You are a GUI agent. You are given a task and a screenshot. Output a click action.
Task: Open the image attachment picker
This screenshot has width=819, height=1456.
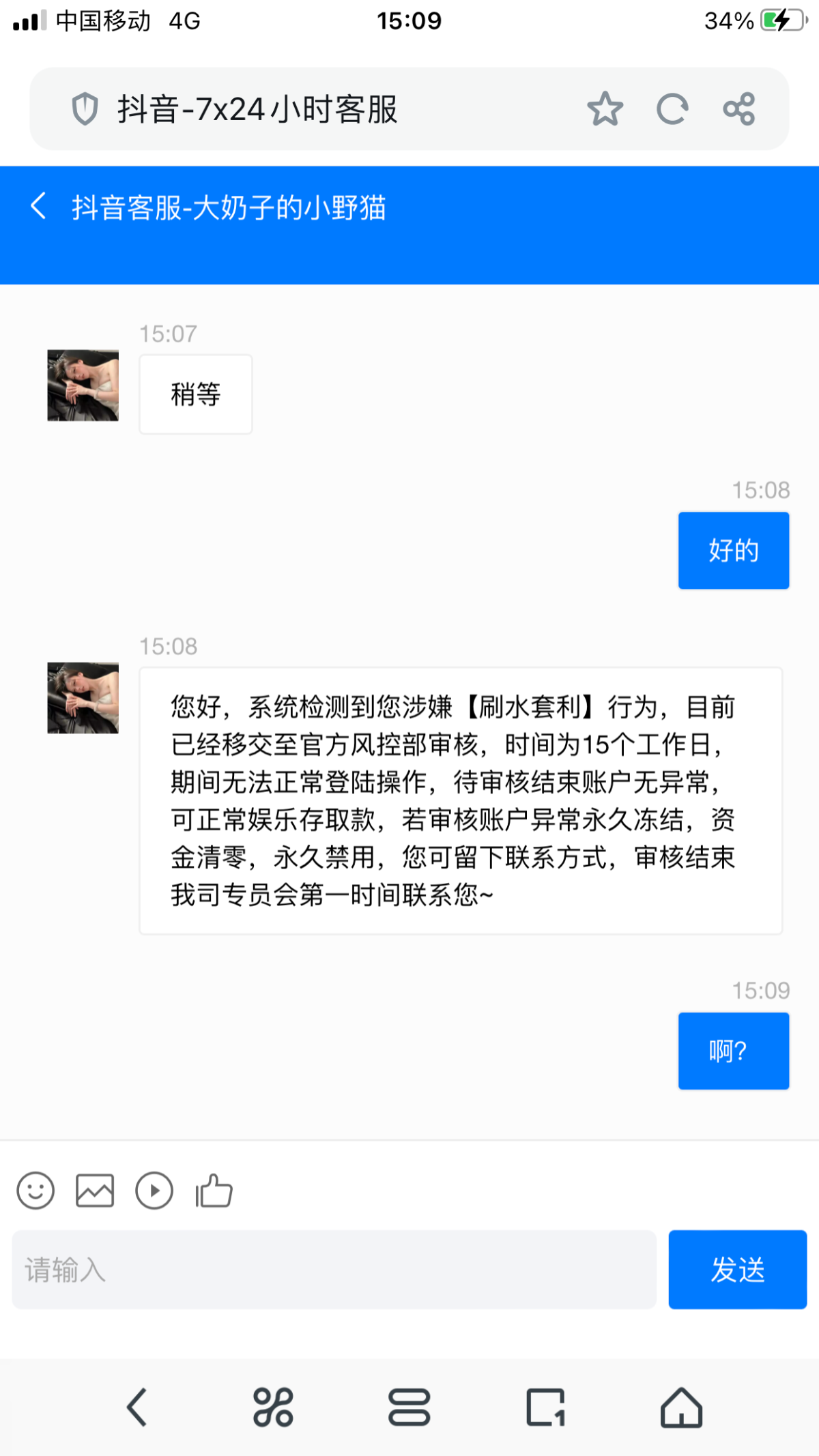(x=95, y=1191)
